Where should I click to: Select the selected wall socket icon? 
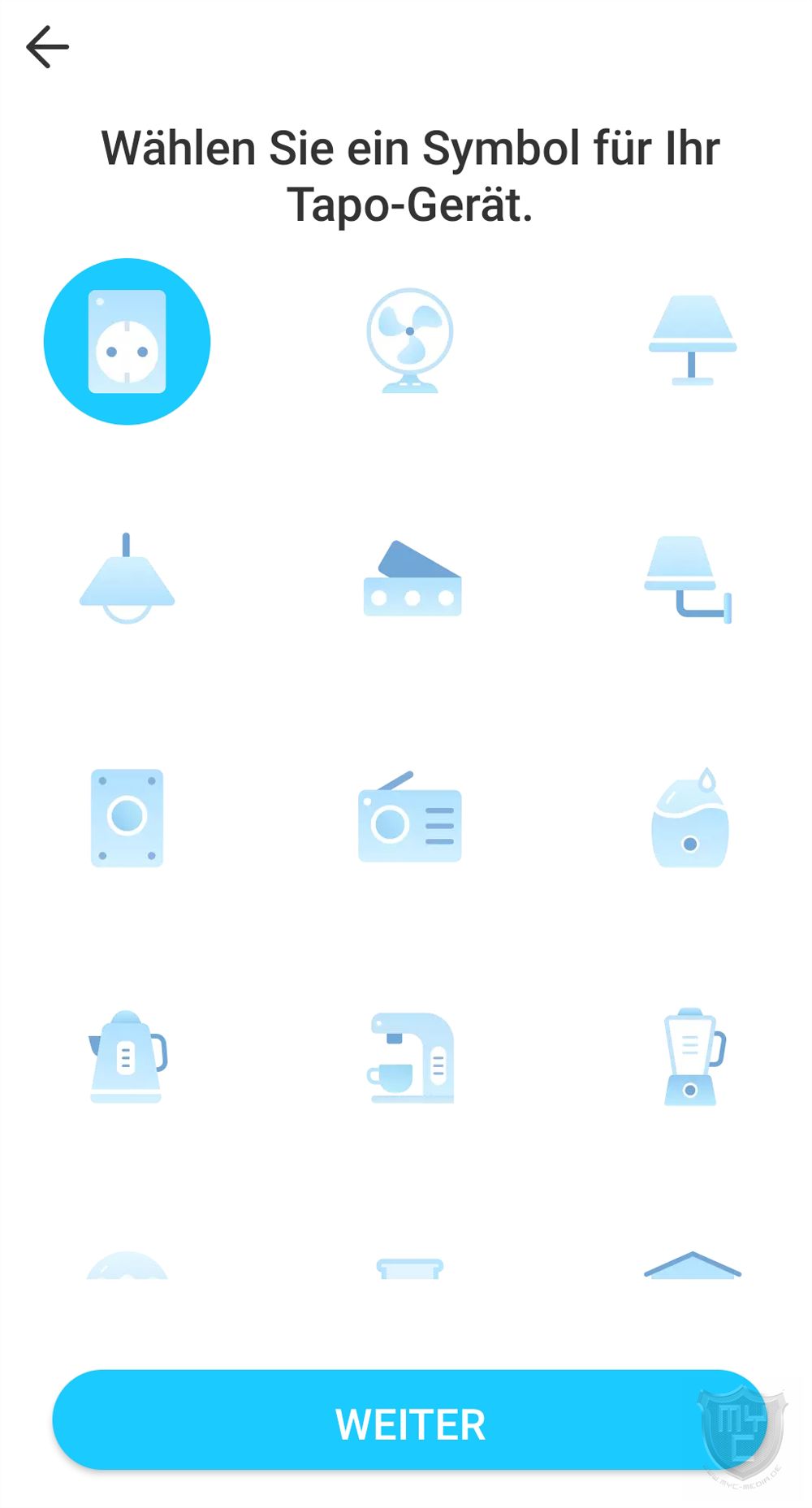(x=127, y=342)
